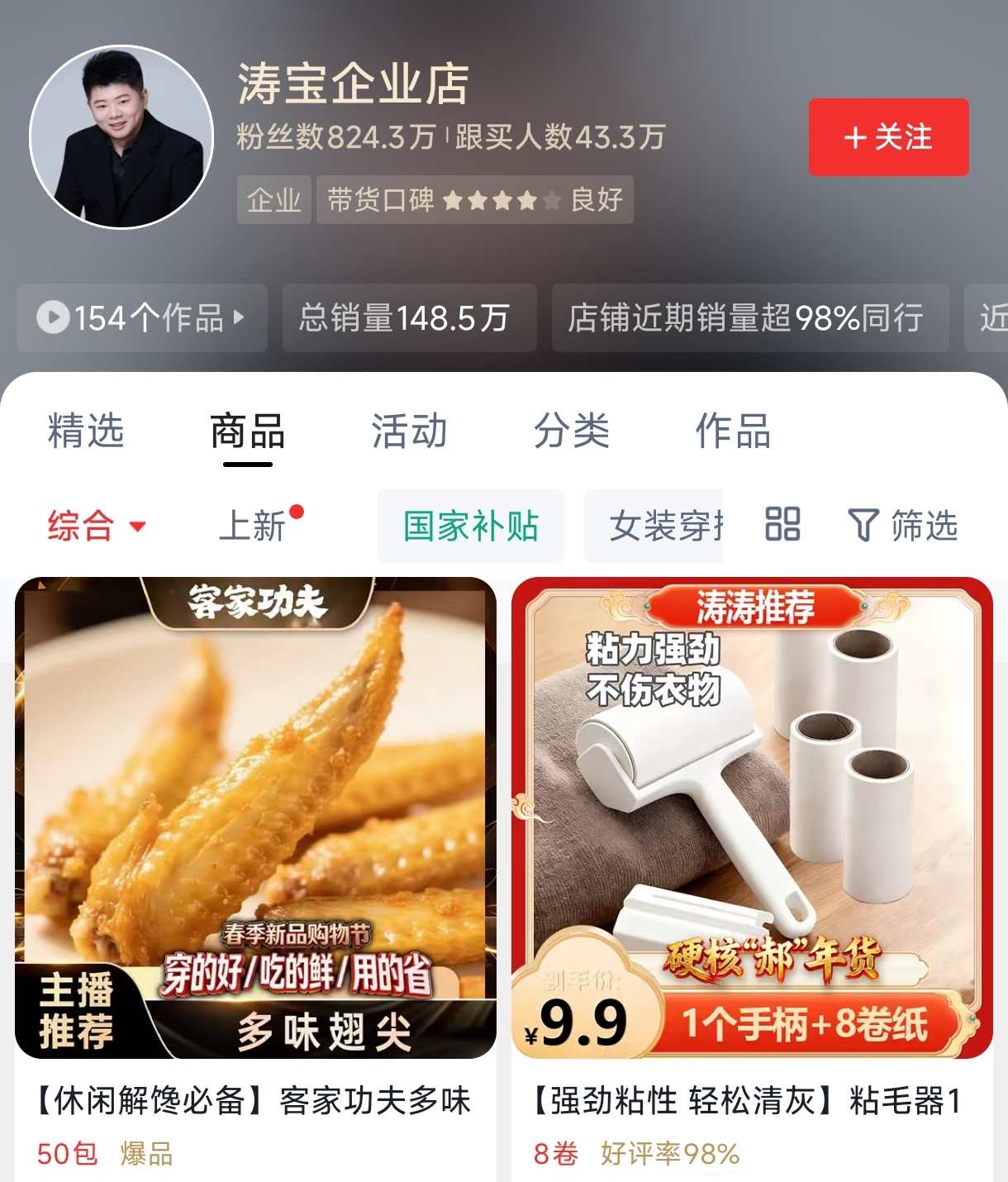The height and width of the screenshot is (1182, 1008).
Task: Select the grid layout view icon
Action: coord(783,526)
